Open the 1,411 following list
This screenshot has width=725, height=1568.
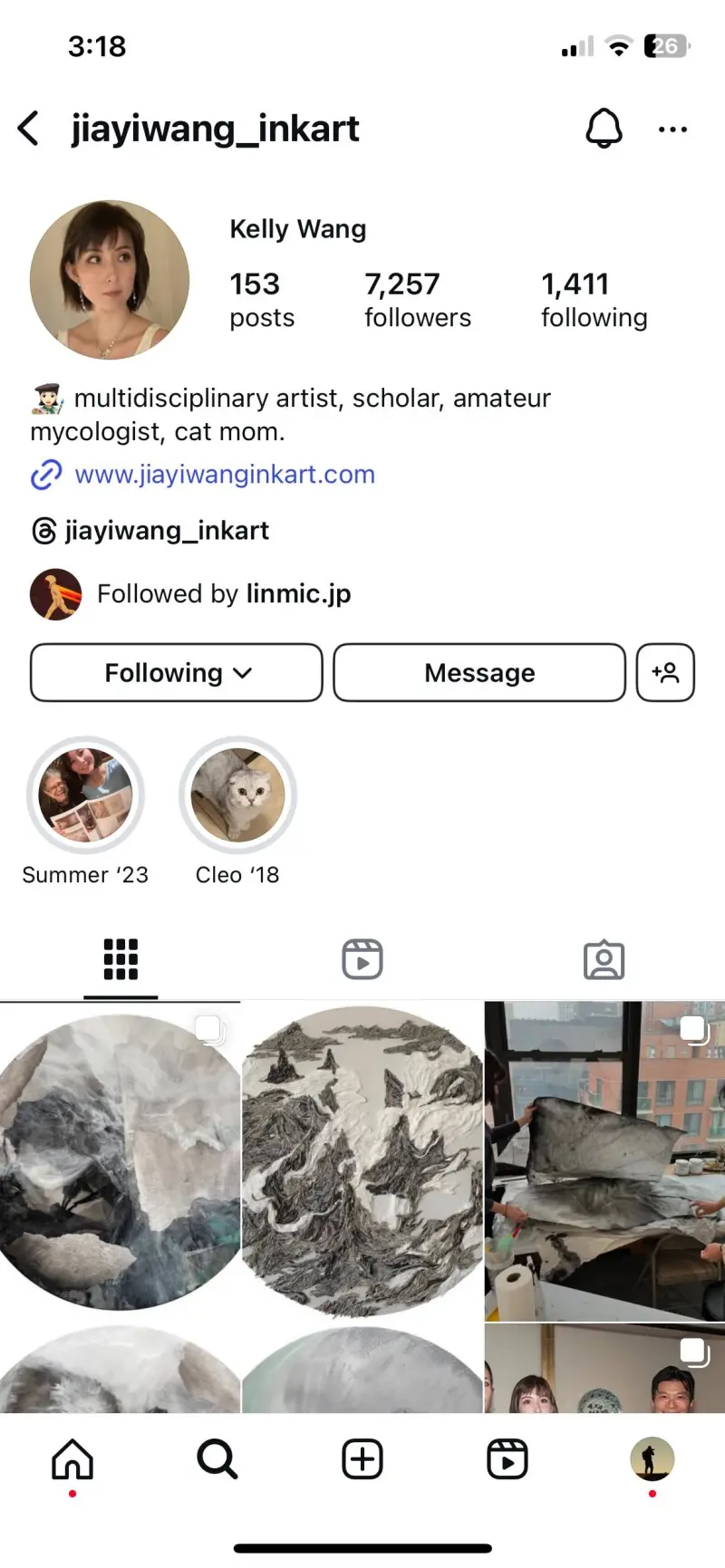pyautogui.click(x=594, y=300)
